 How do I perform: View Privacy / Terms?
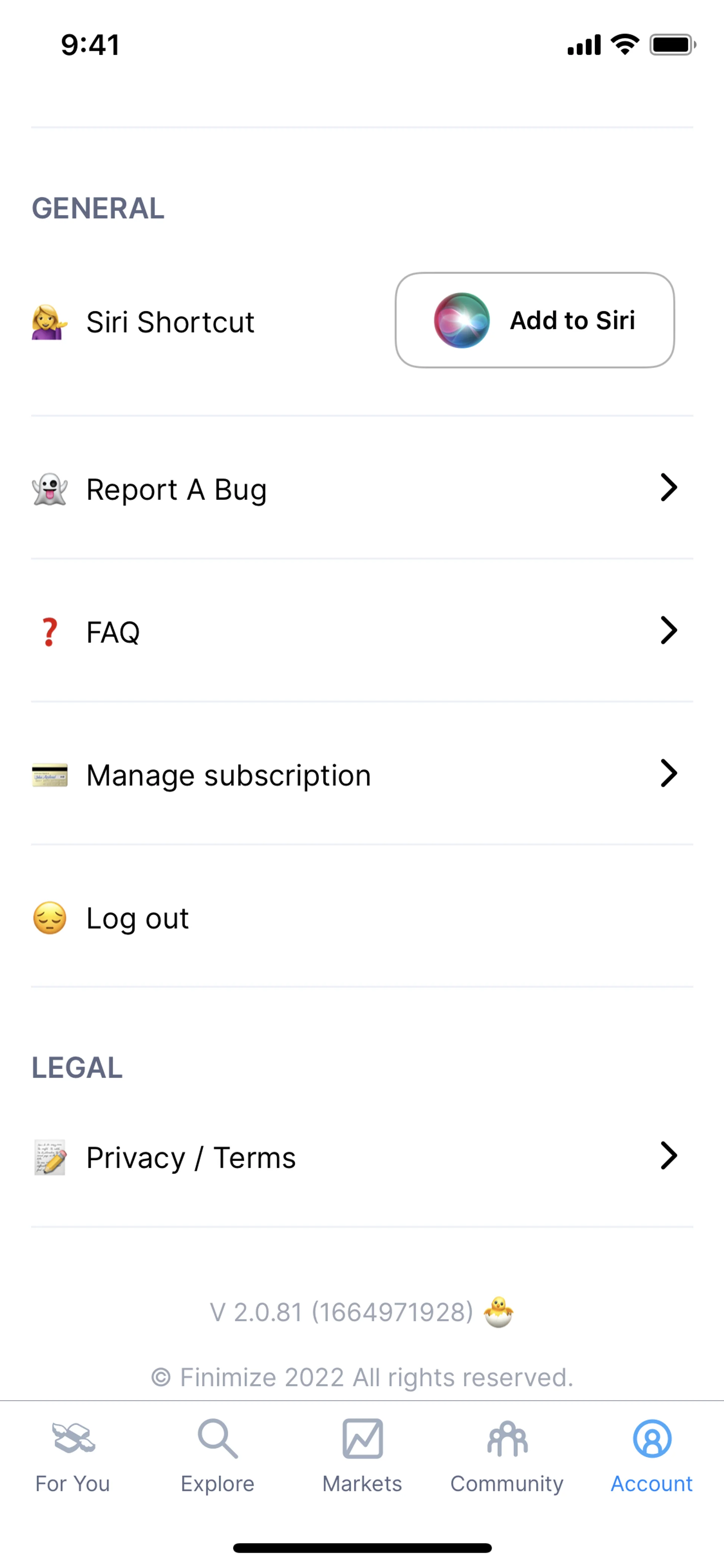361,1156
